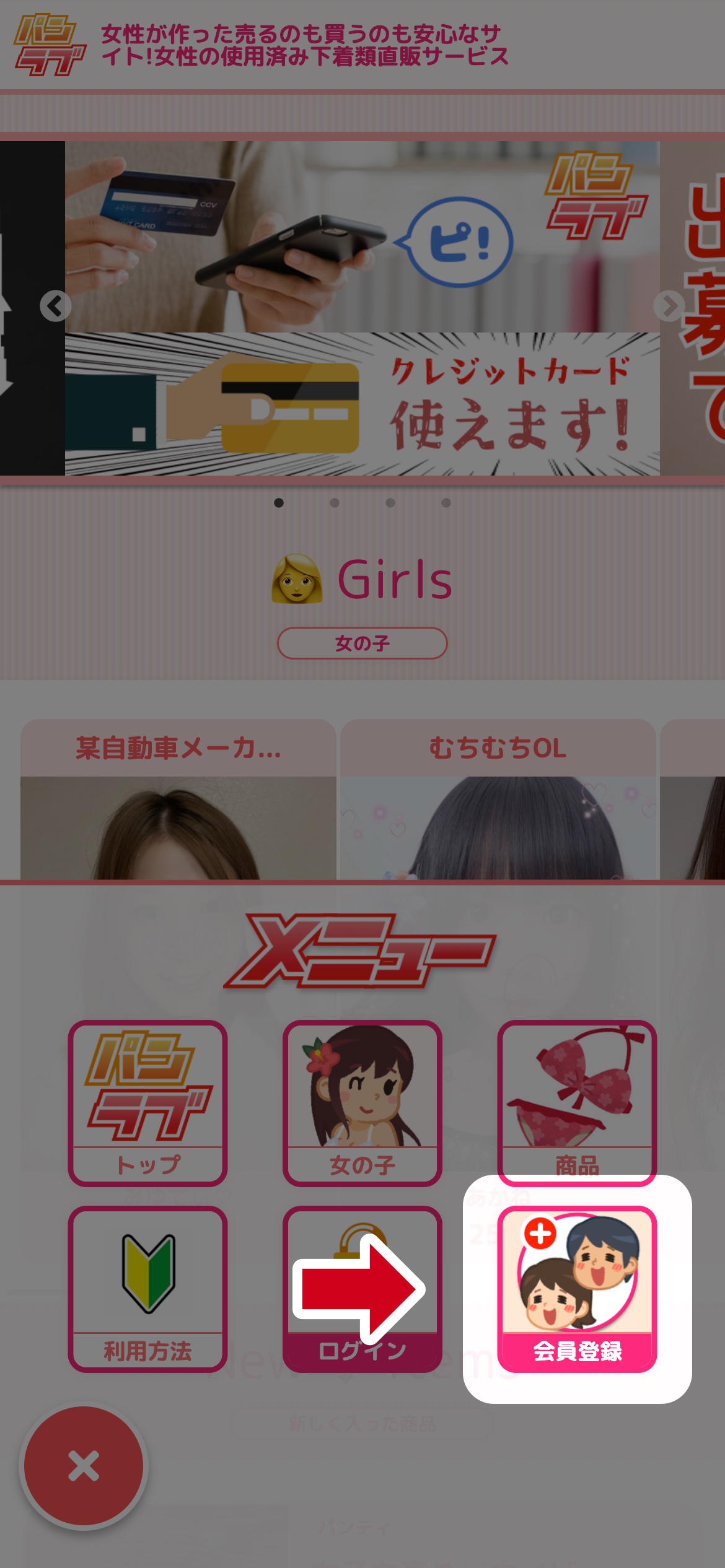Close the menu with the red X button
This screenshot has height=1568, width=725.
click(84, 1466)
